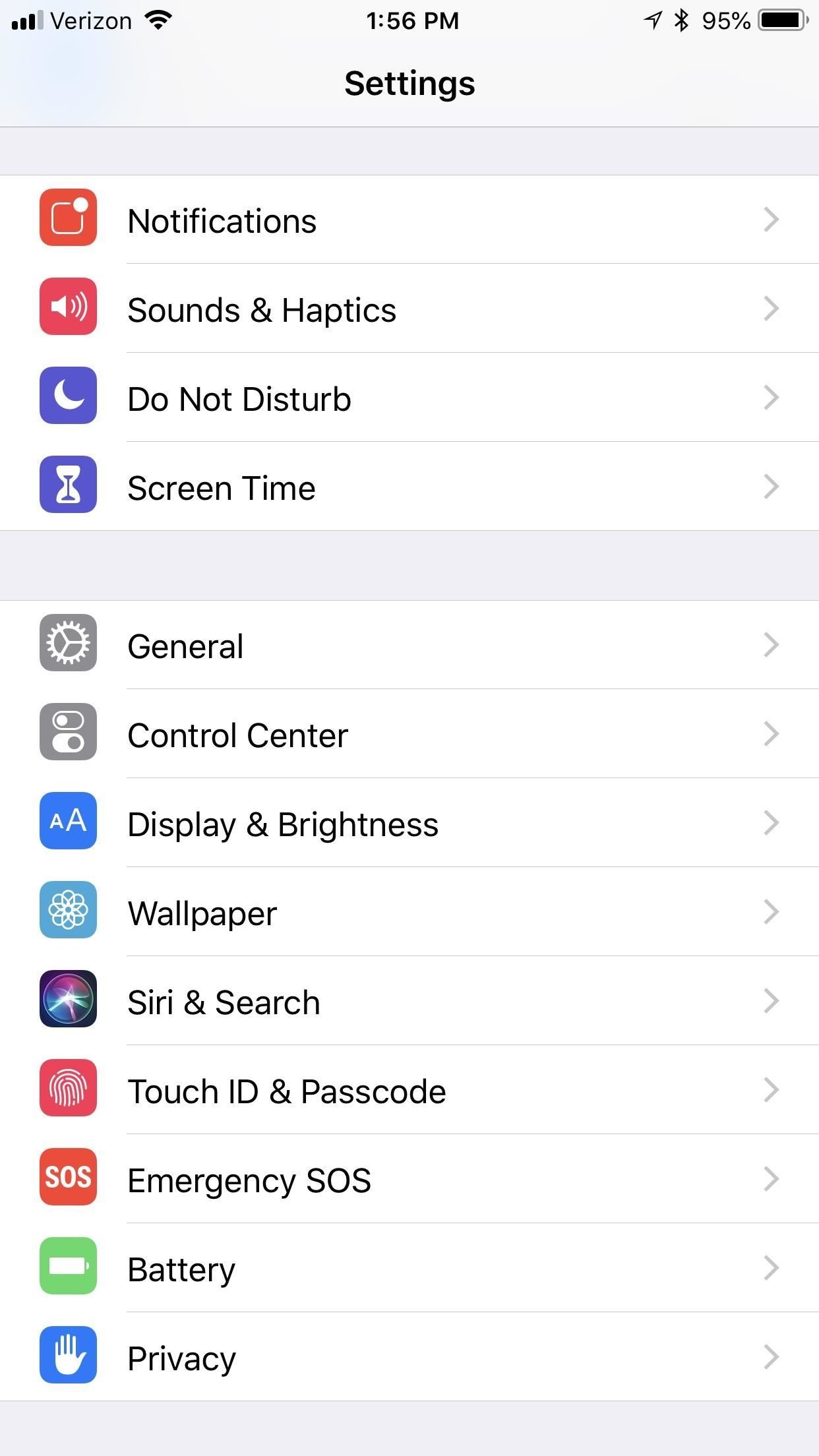Tap the General gear icon

click(68, 644)
